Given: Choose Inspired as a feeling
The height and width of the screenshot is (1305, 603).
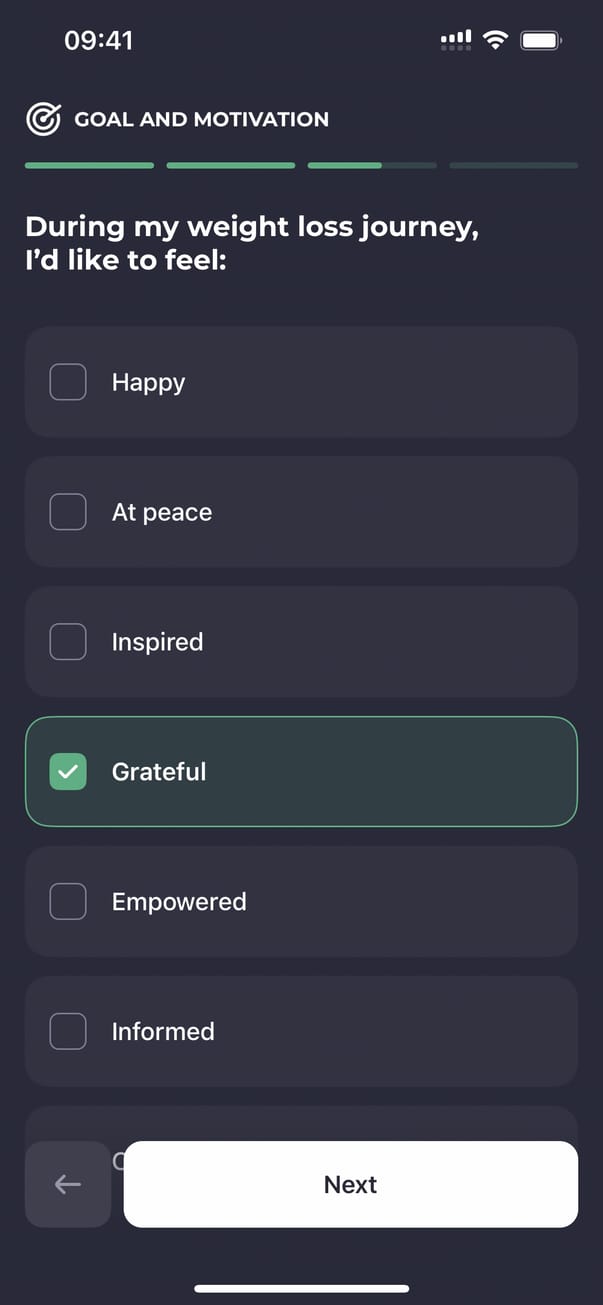Looking at the screenshot, I should pos(68,642).
